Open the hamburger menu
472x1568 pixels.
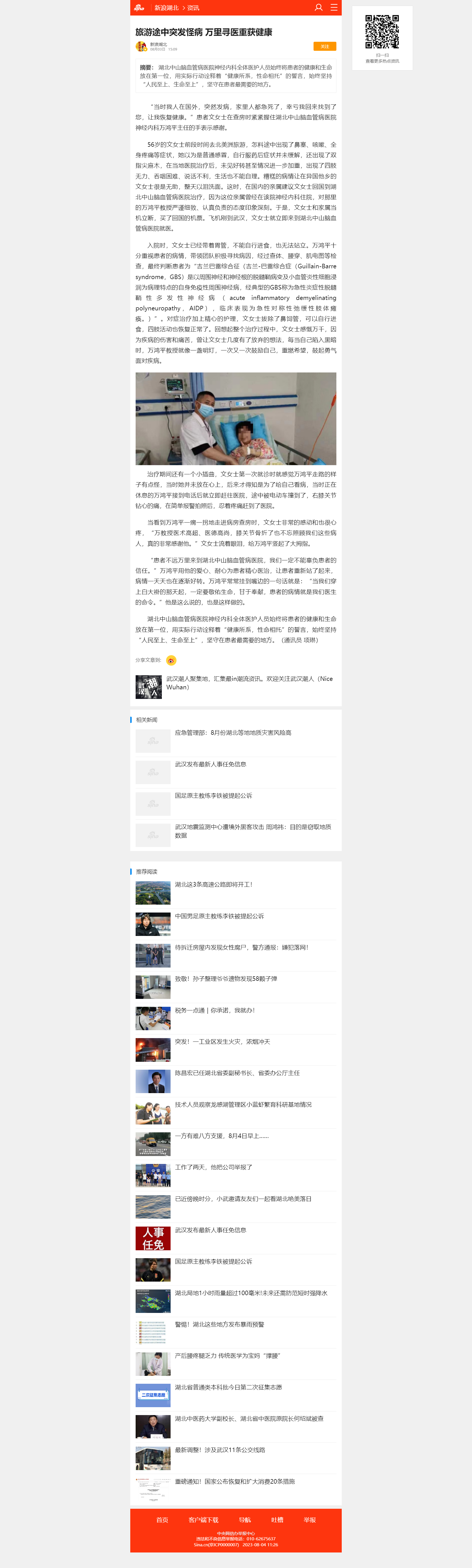coord(333,7)
